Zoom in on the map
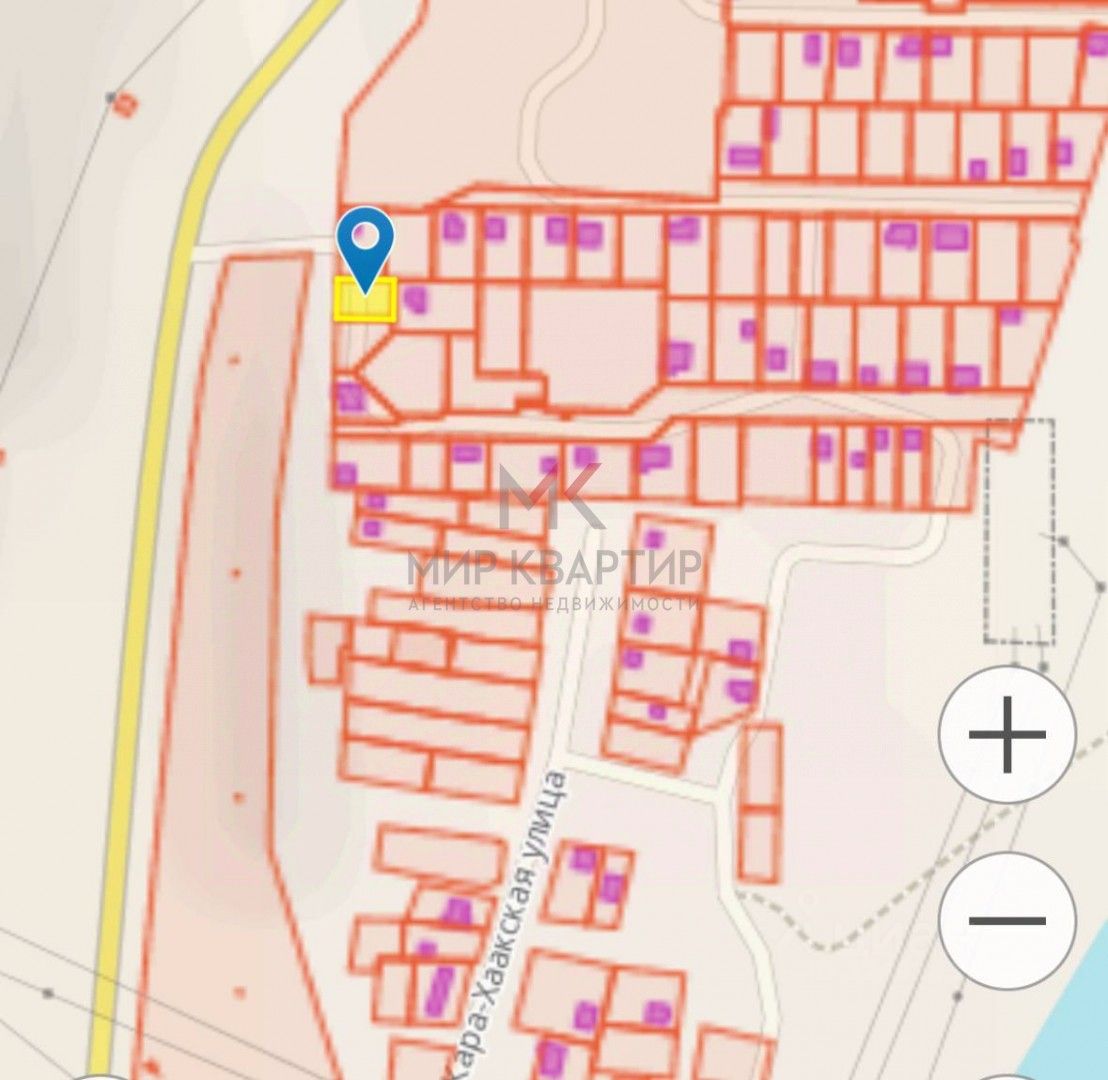This screenshot has height=1080, width=1108. pyautogui.click(x=1007, y=735)
